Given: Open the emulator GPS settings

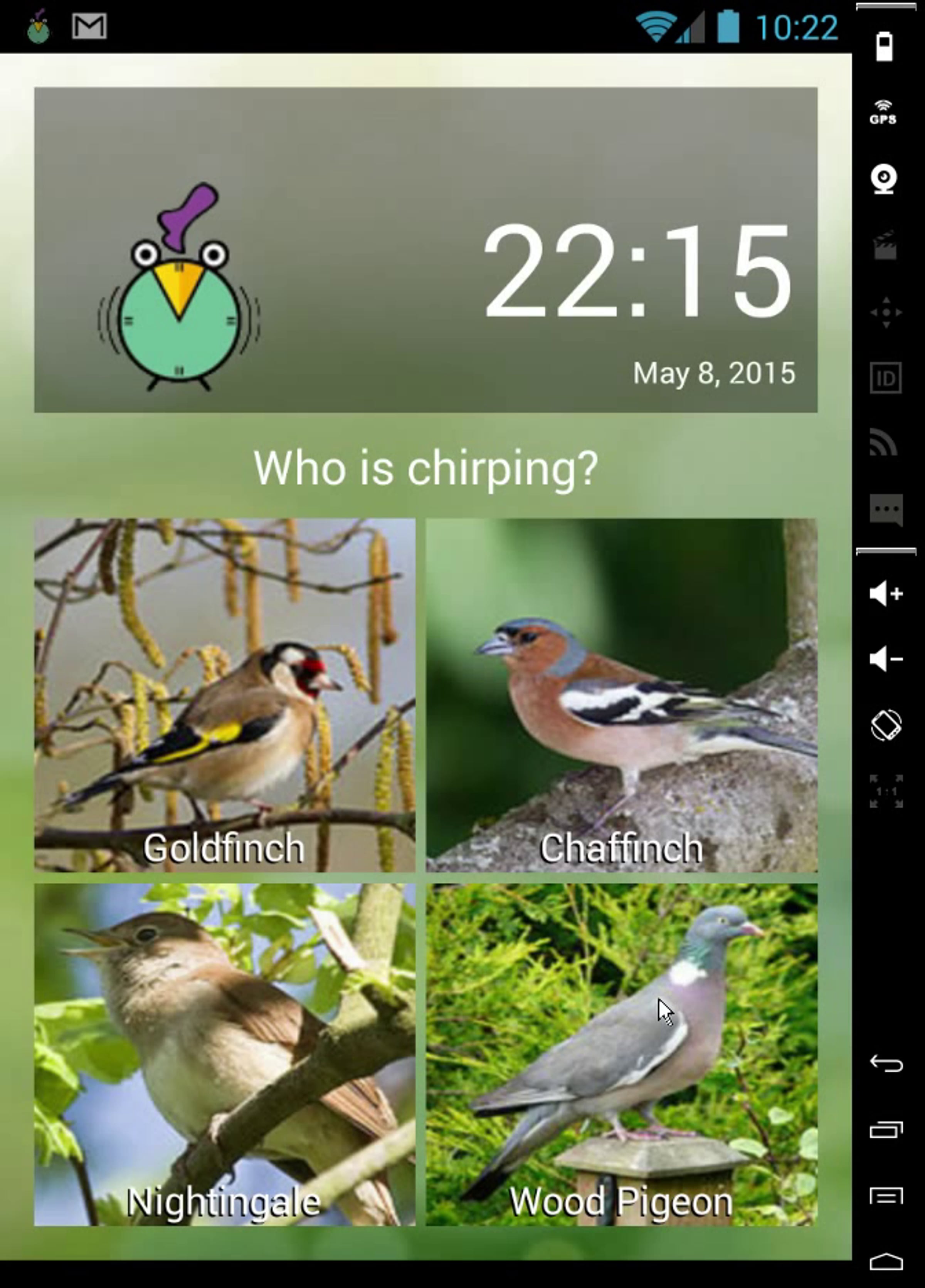Looking at the screenshot, I should pos(883,112).
